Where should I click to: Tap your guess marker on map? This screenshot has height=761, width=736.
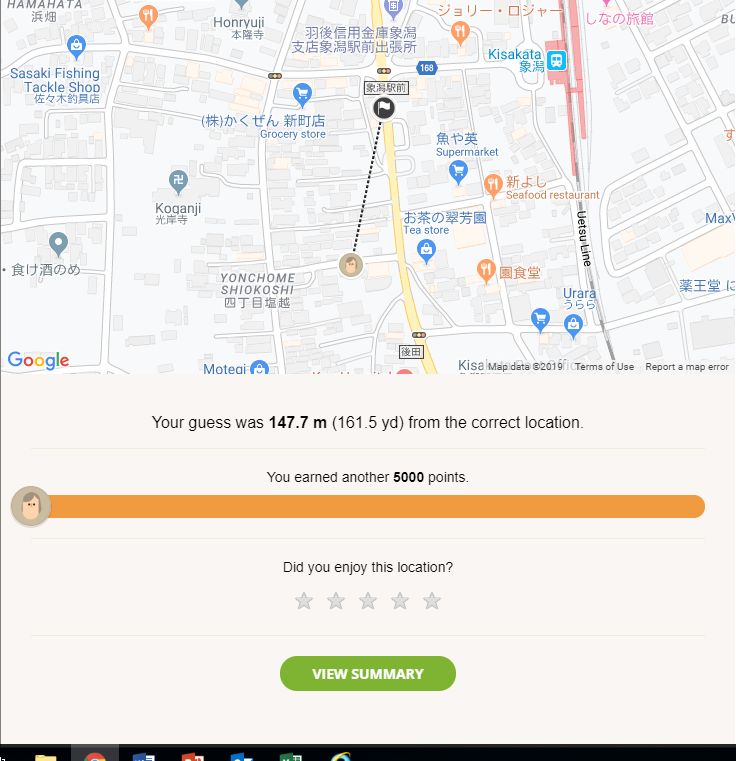[350, 265]
